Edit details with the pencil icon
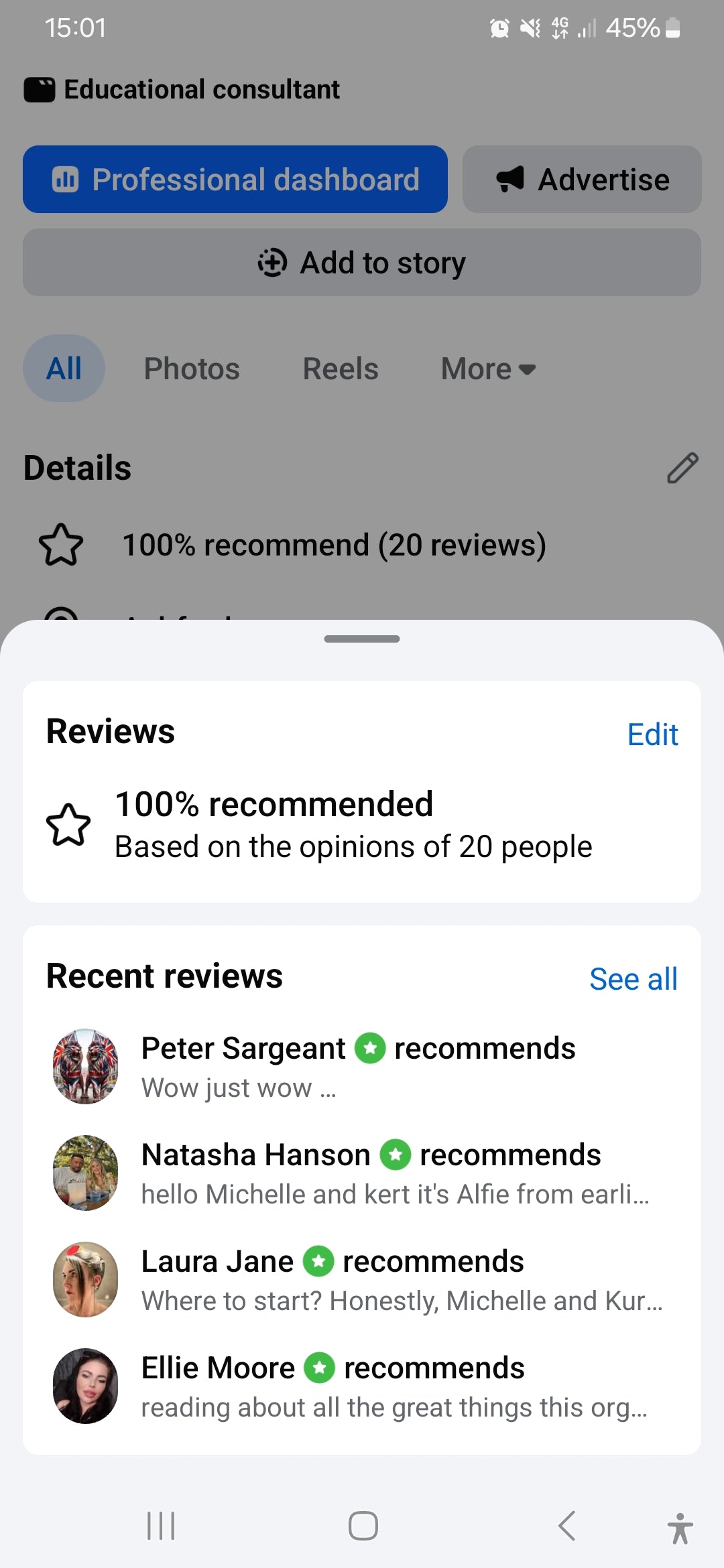 682,468
